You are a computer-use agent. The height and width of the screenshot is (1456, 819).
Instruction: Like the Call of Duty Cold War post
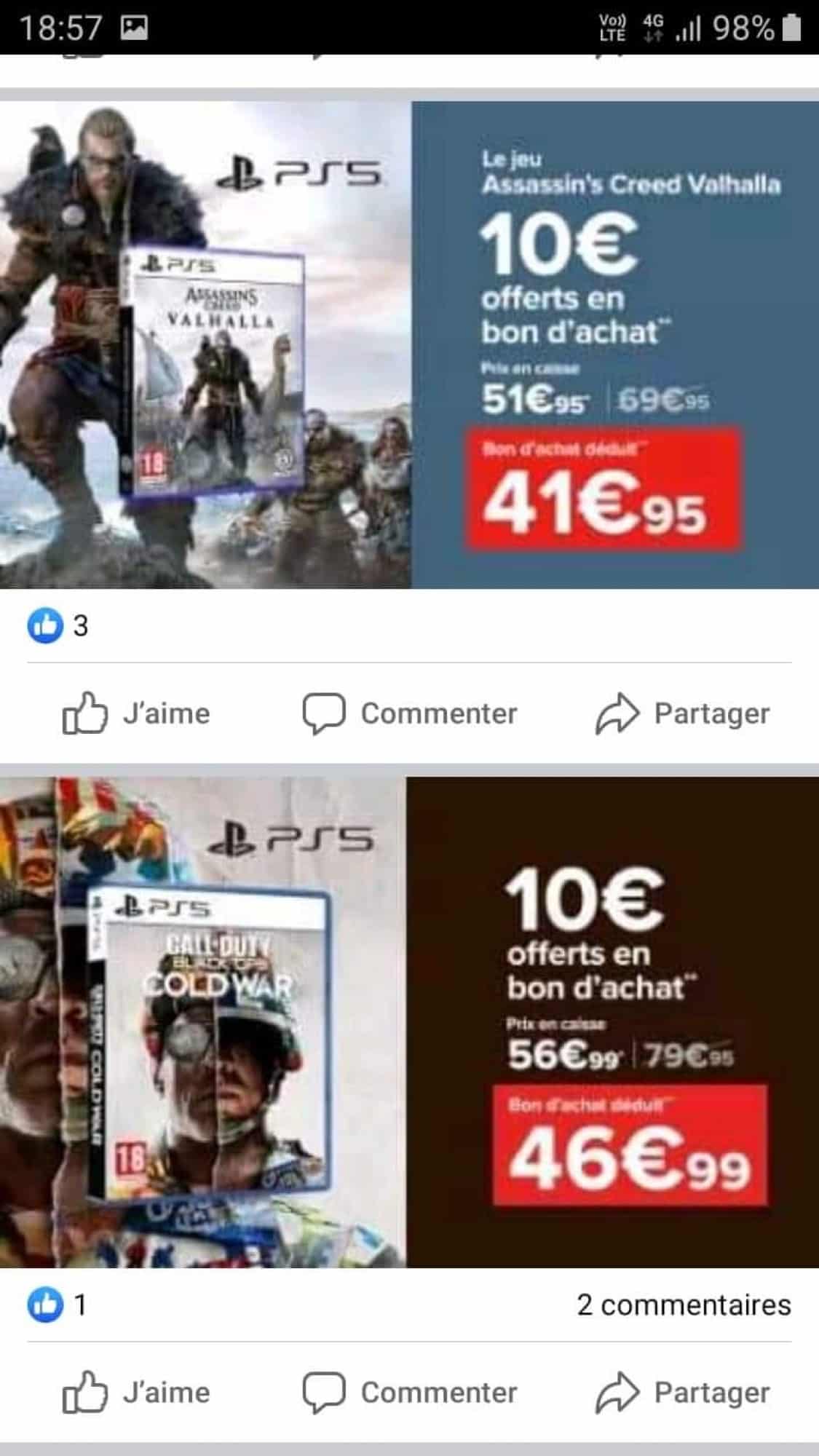point(136,1392)
